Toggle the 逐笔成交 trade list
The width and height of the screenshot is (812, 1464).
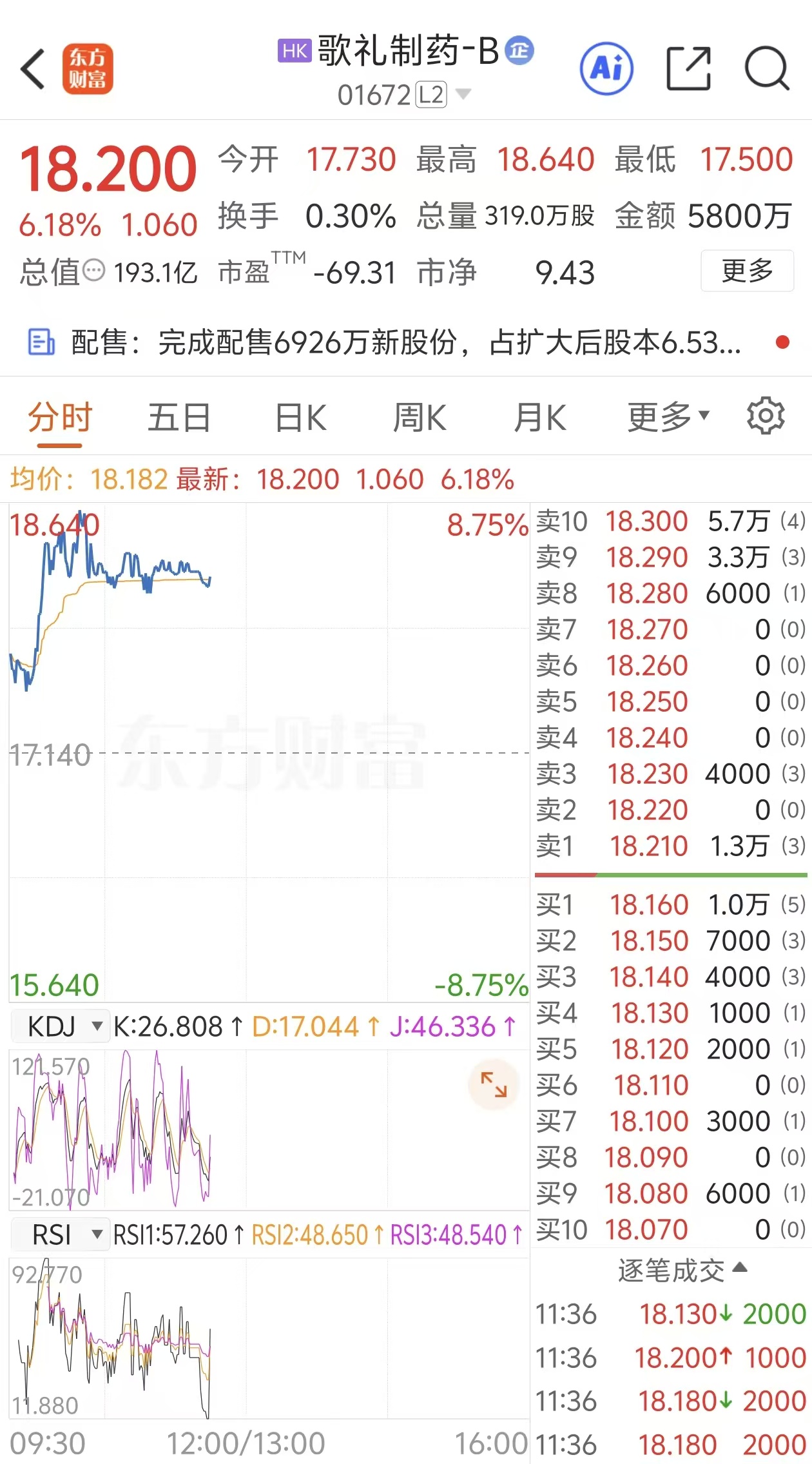pyautogui.click(x=682, y=1271)
